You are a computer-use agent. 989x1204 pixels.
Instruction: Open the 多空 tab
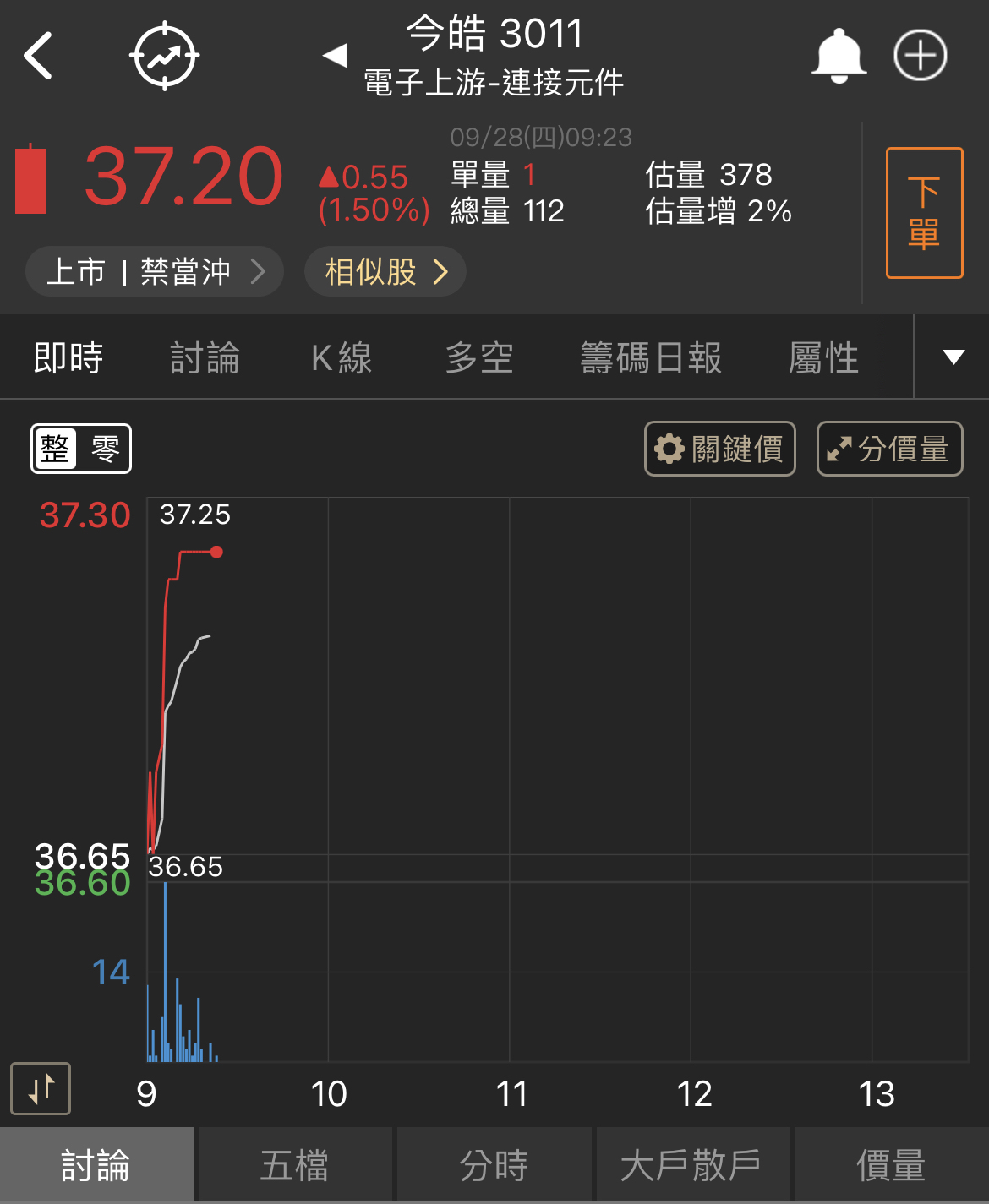[x=479, y=358]
